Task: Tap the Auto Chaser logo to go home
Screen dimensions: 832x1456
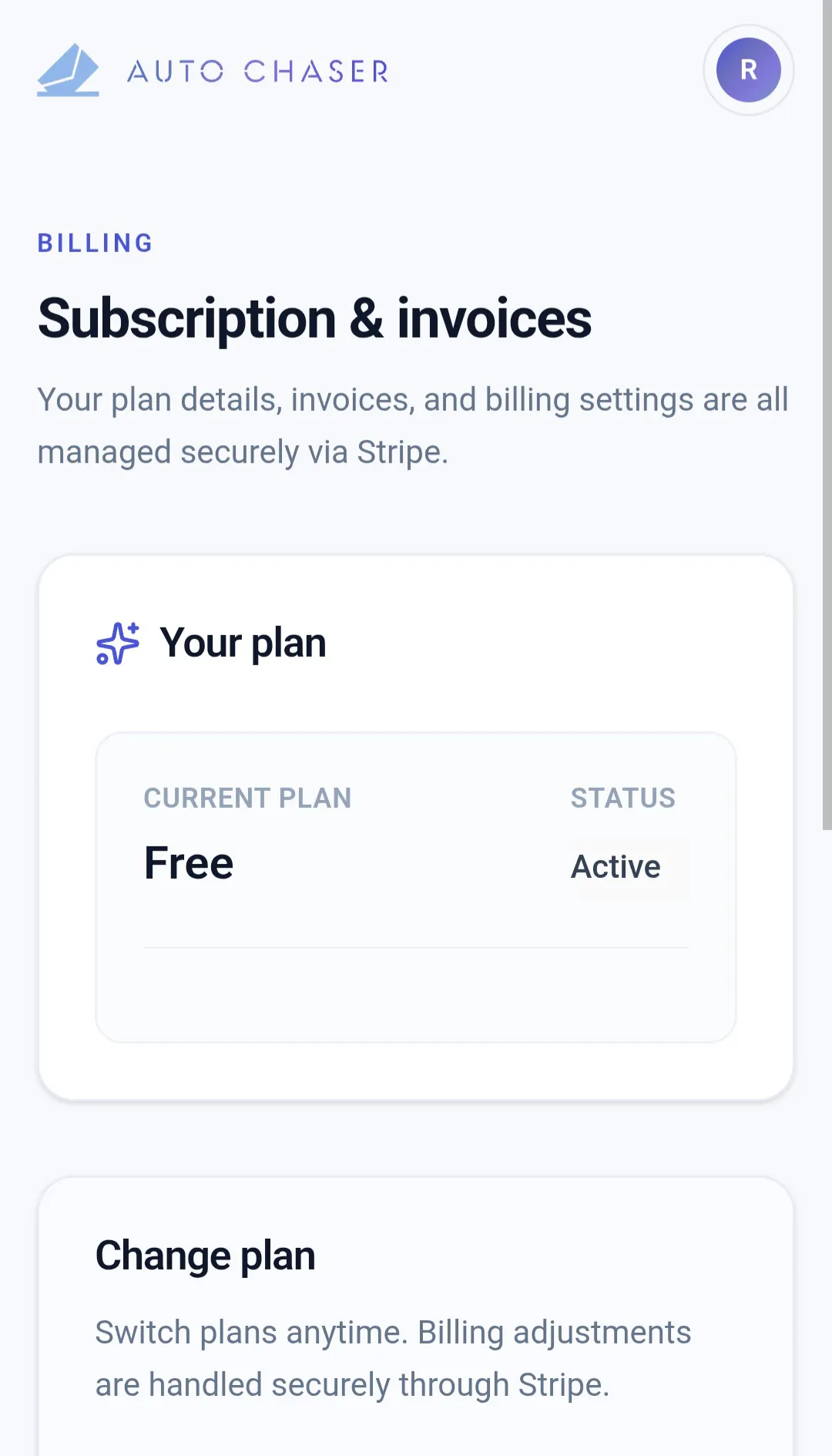Action: click(x=213, y=70)
